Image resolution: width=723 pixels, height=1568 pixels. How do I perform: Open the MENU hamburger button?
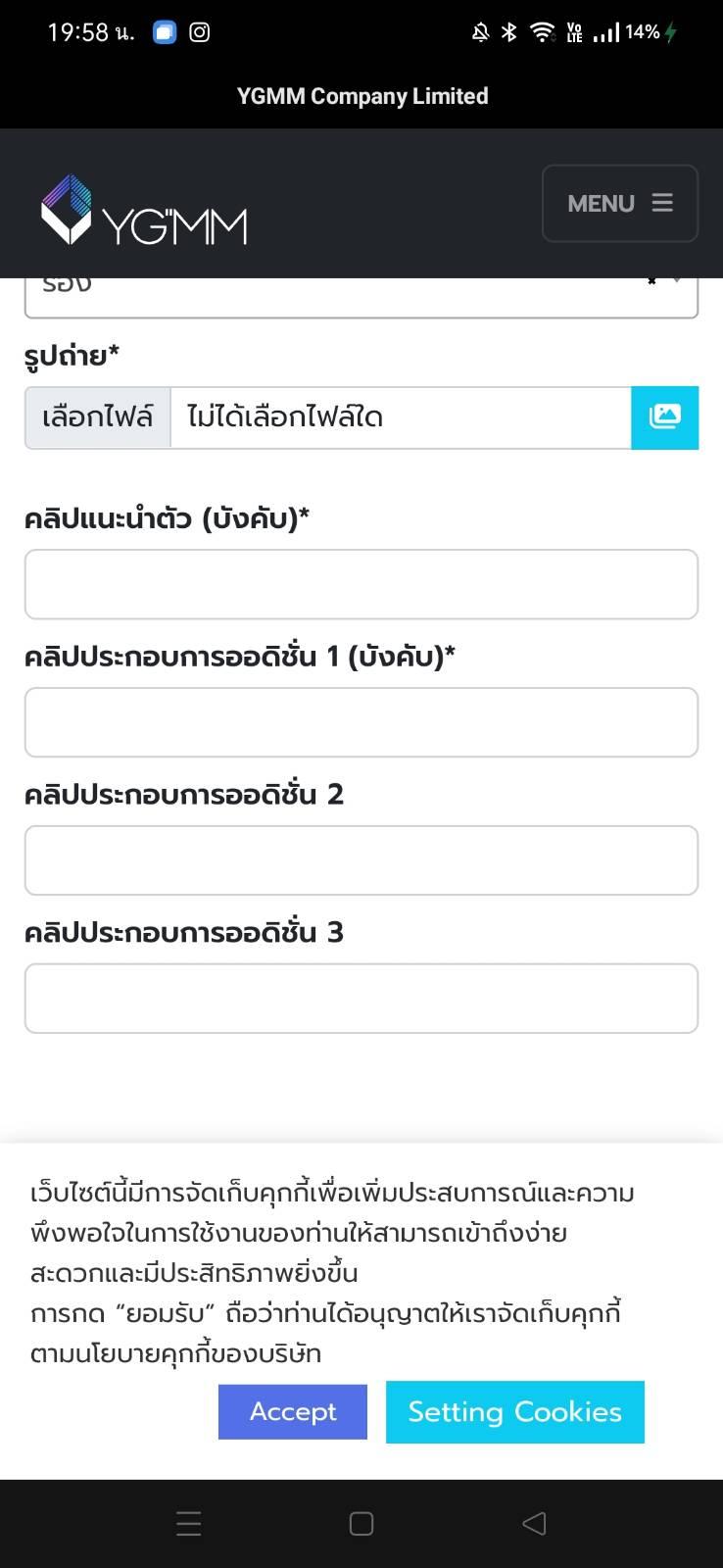(619, 203)
